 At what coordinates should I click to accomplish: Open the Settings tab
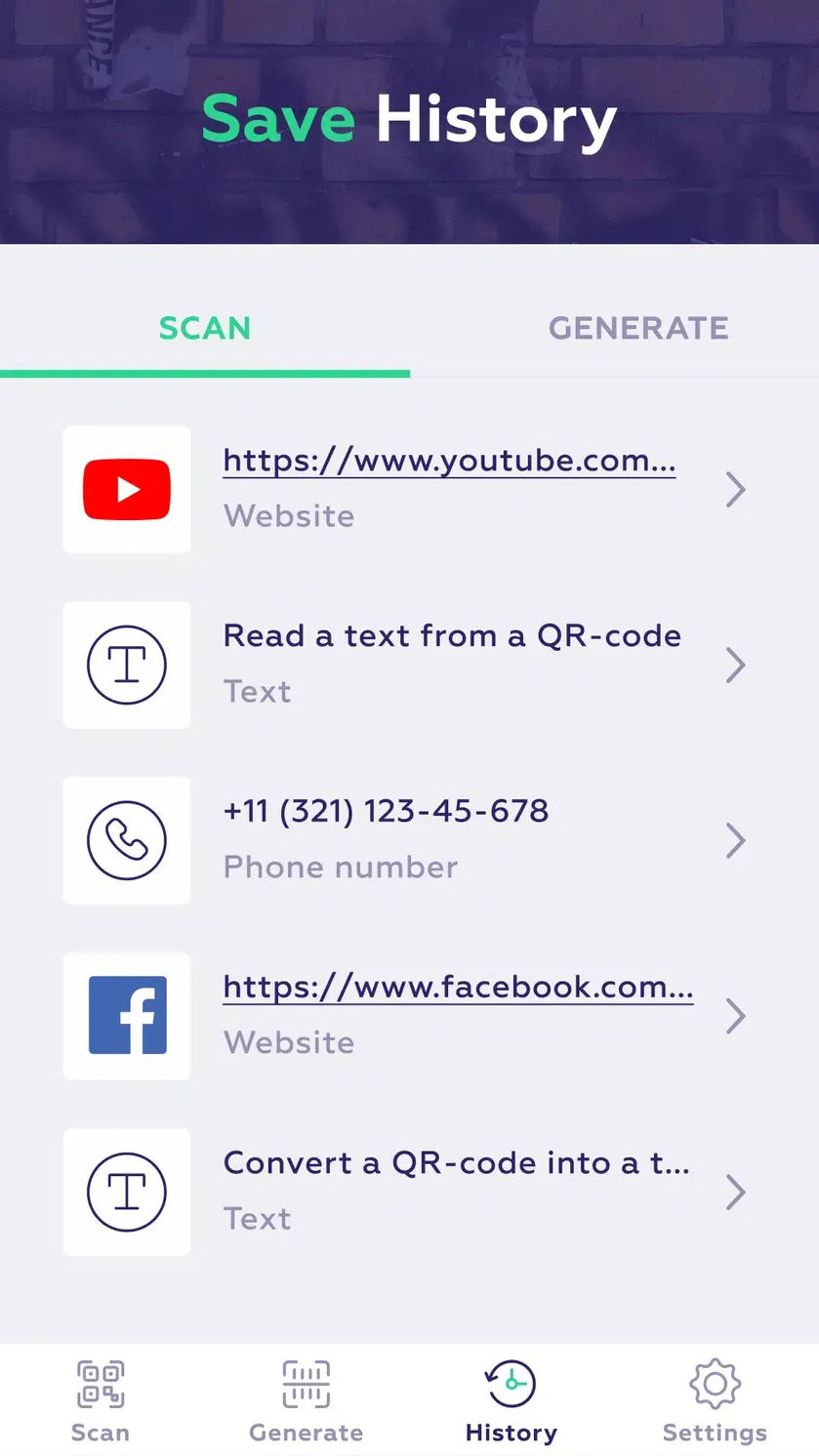(x=715, y=1401)
